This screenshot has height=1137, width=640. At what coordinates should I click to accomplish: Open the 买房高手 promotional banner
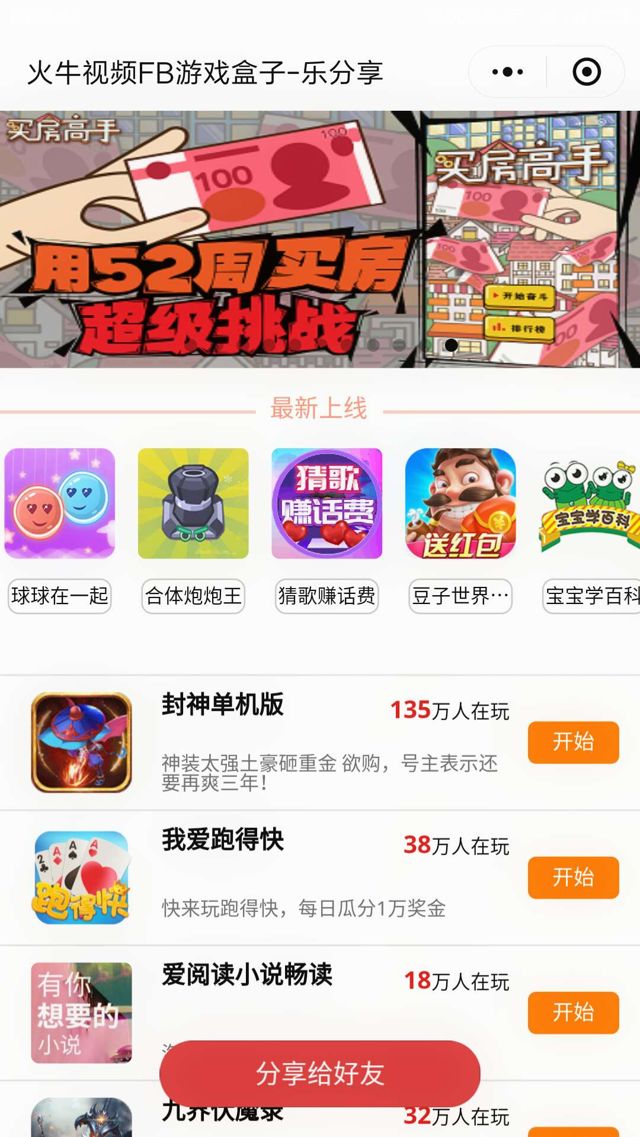pos(320,239)
